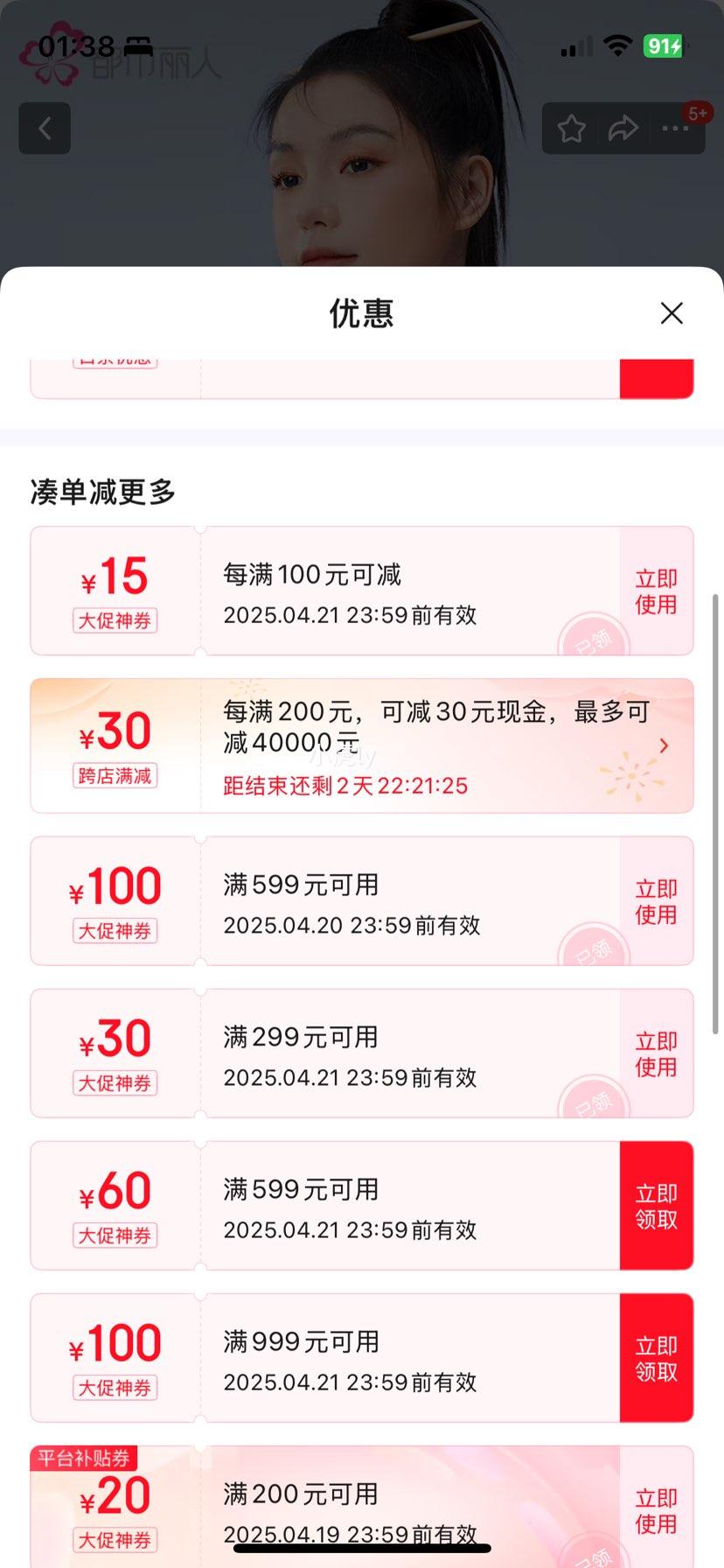Tap 立即使用 on the ¥15 coupon
Viewport: 724px width, 1568px height.
coord(656,591)
